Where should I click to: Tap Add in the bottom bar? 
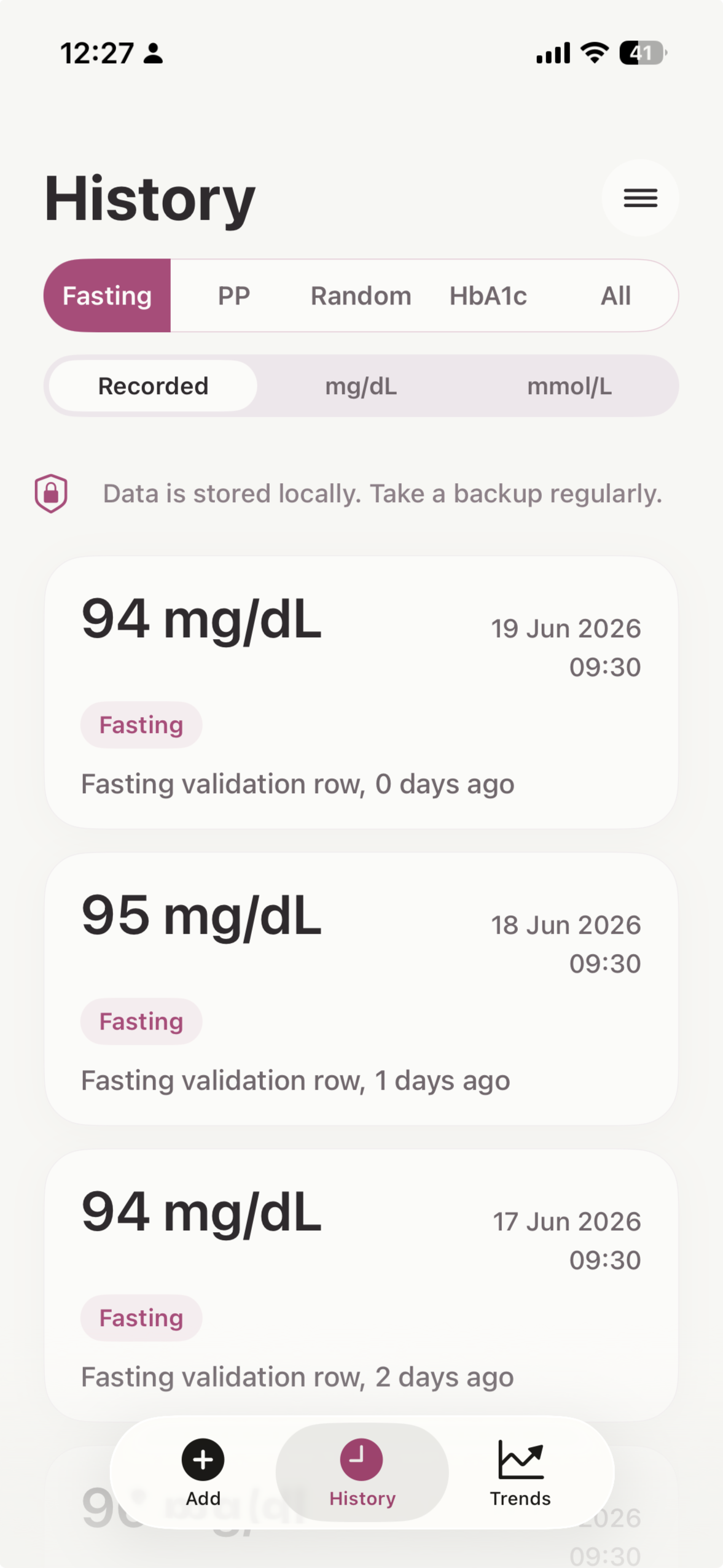coord(203,1472)
